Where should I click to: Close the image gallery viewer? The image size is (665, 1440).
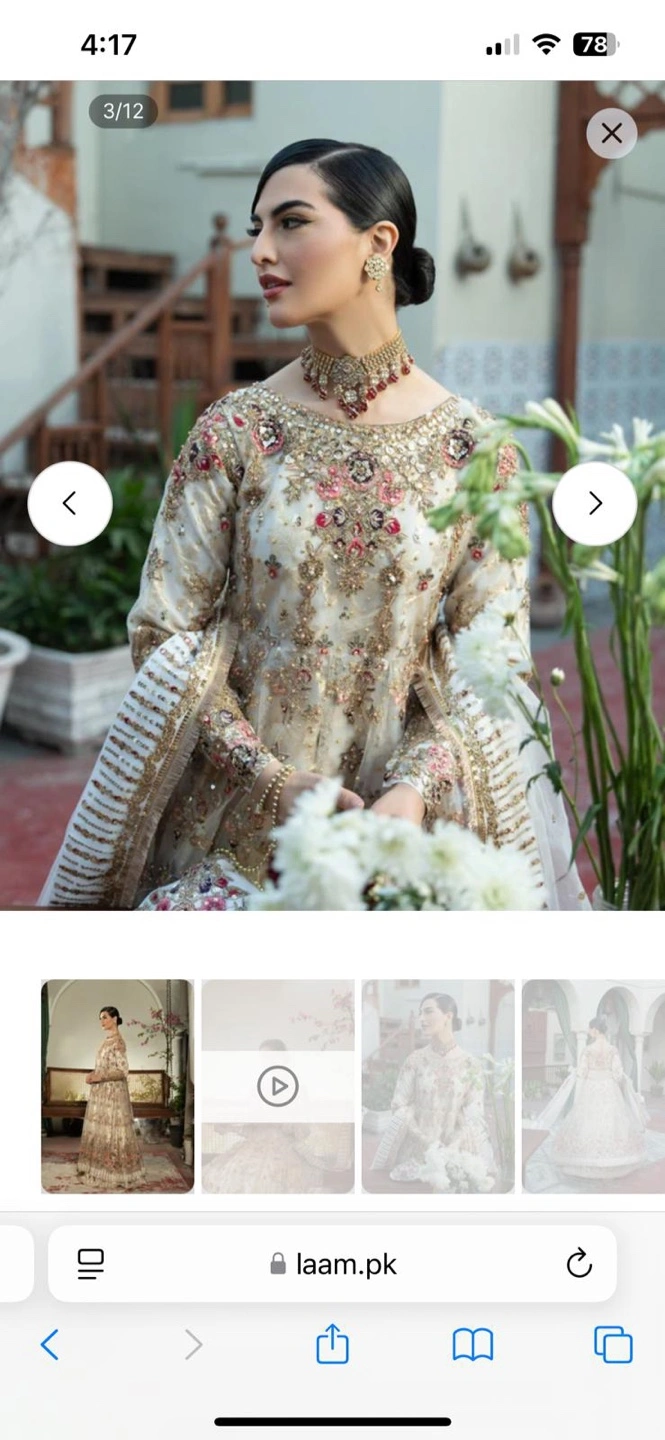(611, 133)
